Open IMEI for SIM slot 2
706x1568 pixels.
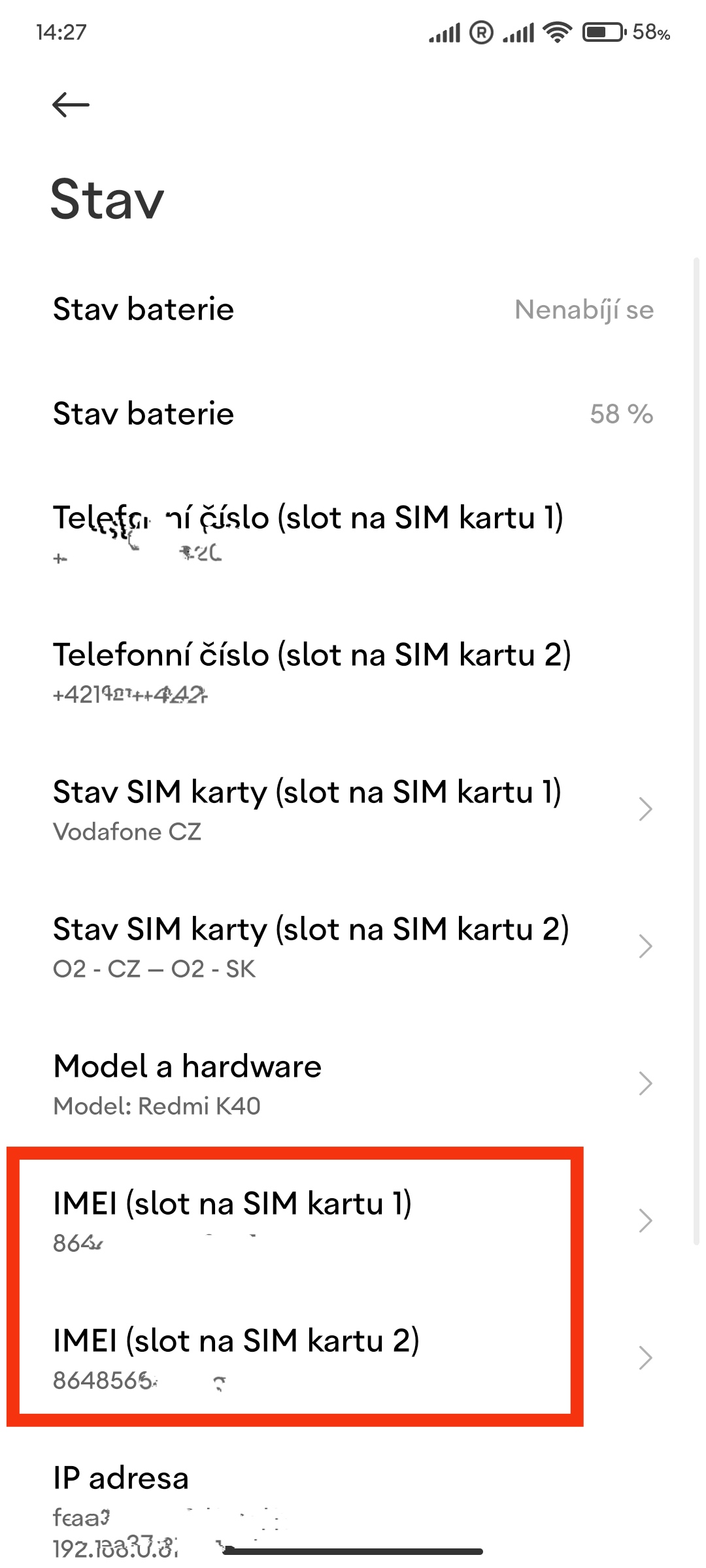pos(353,1358)
